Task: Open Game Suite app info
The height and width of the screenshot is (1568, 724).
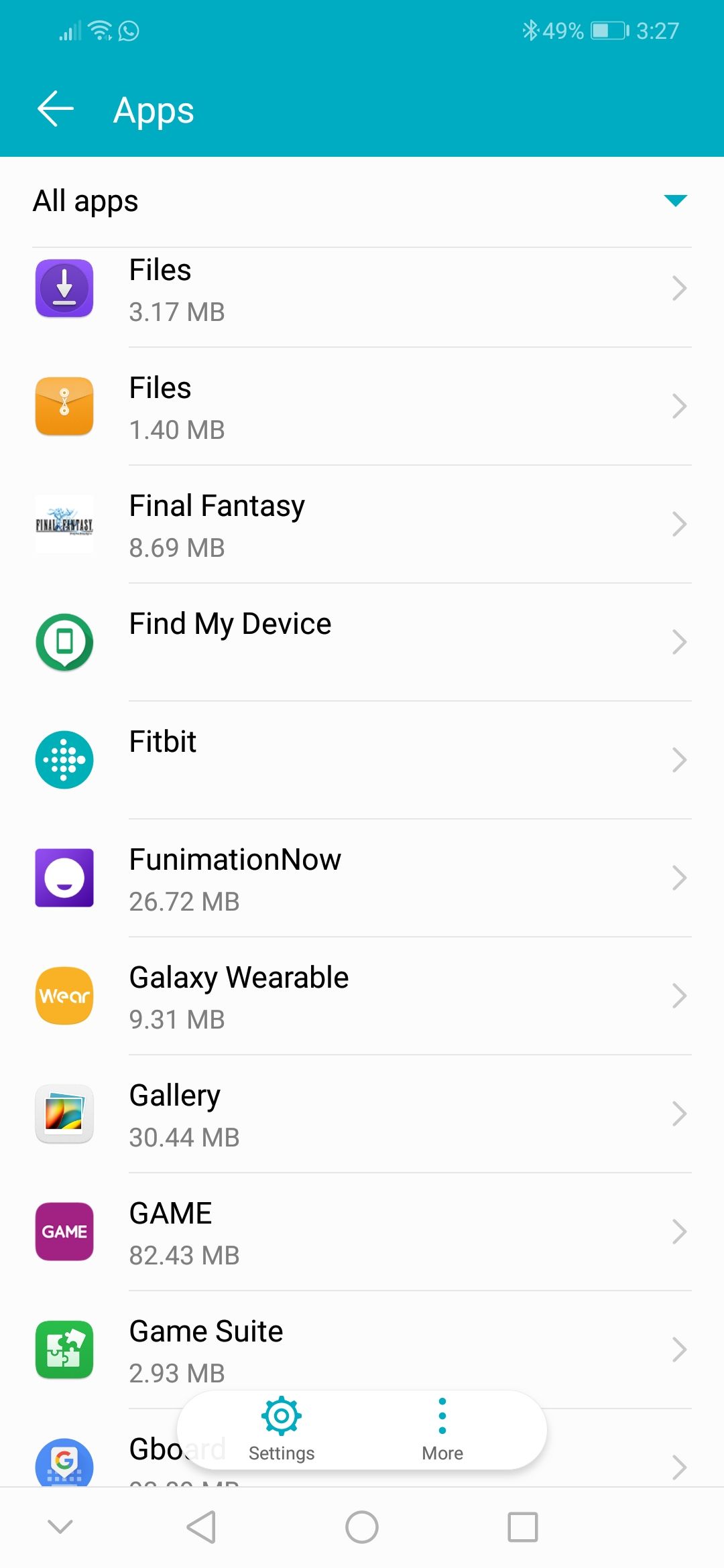Action: click(x=362, y=1350)
